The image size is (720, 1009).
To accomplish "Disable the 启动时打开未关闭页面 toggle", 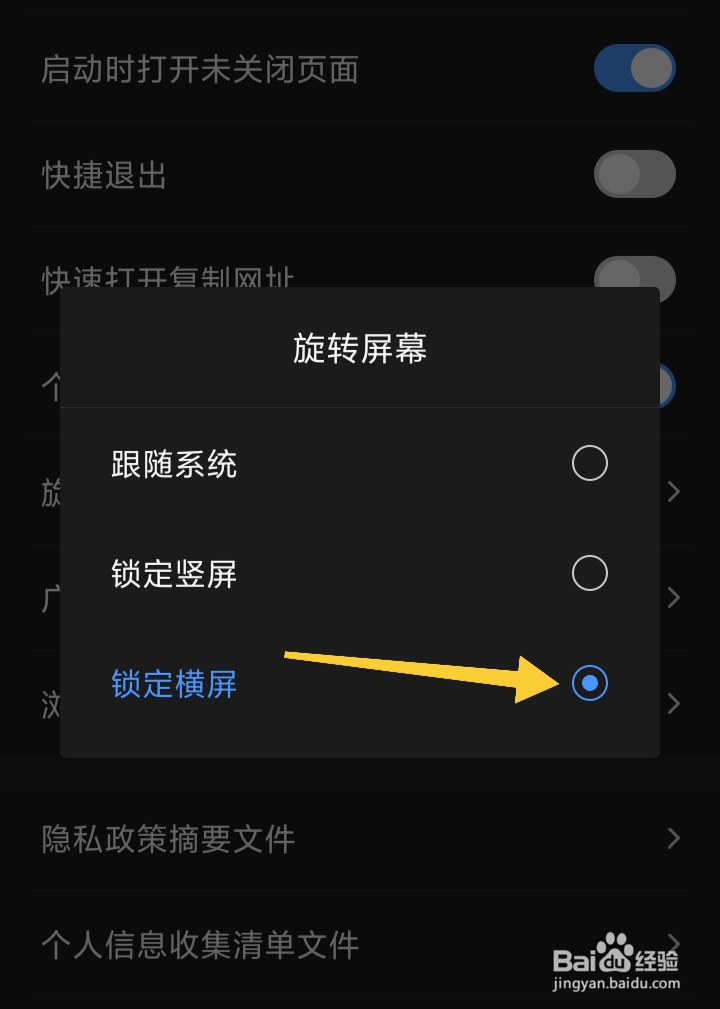I will (x=635, y=68).
